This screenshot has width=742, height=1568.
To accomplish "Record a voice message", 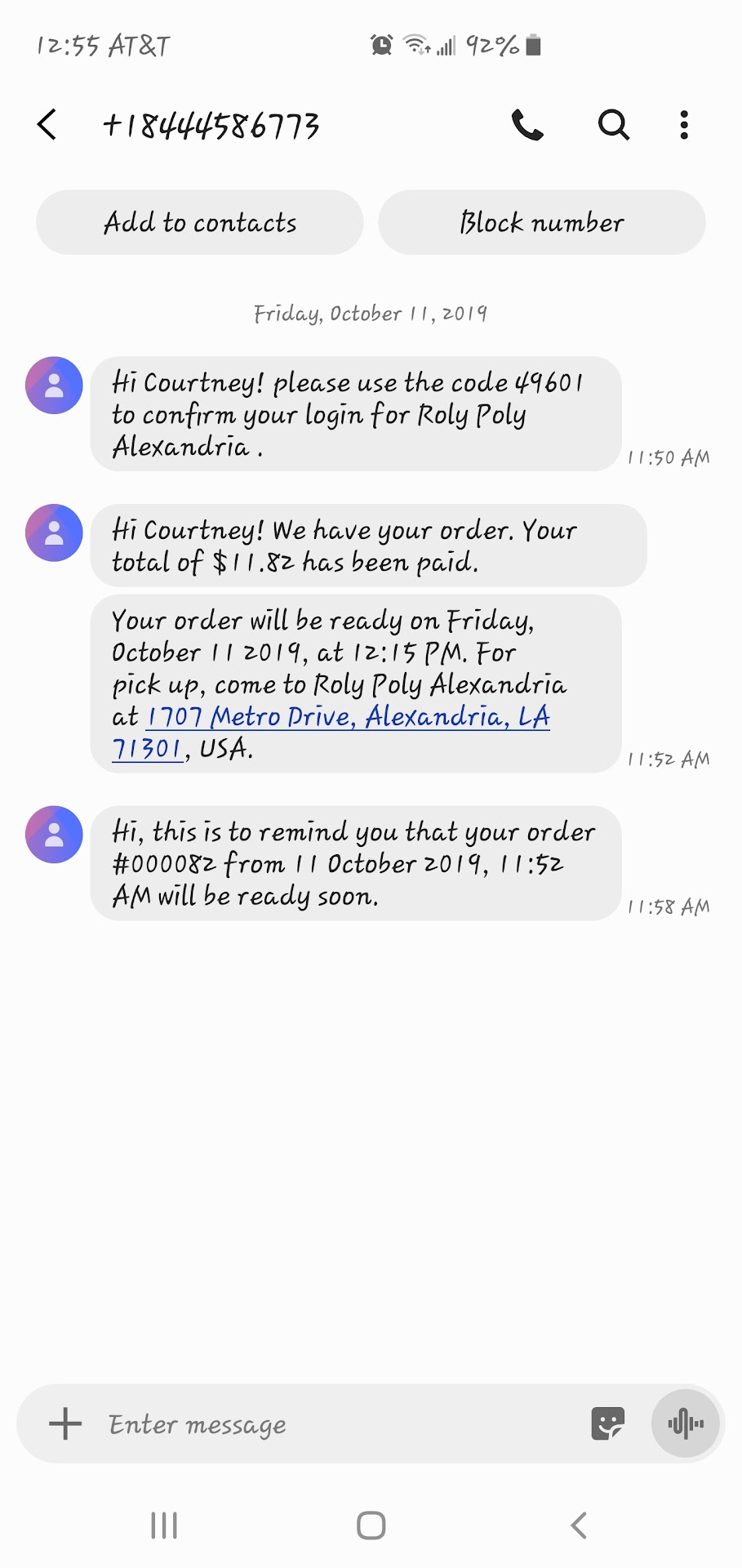I will click(686, 1423).
